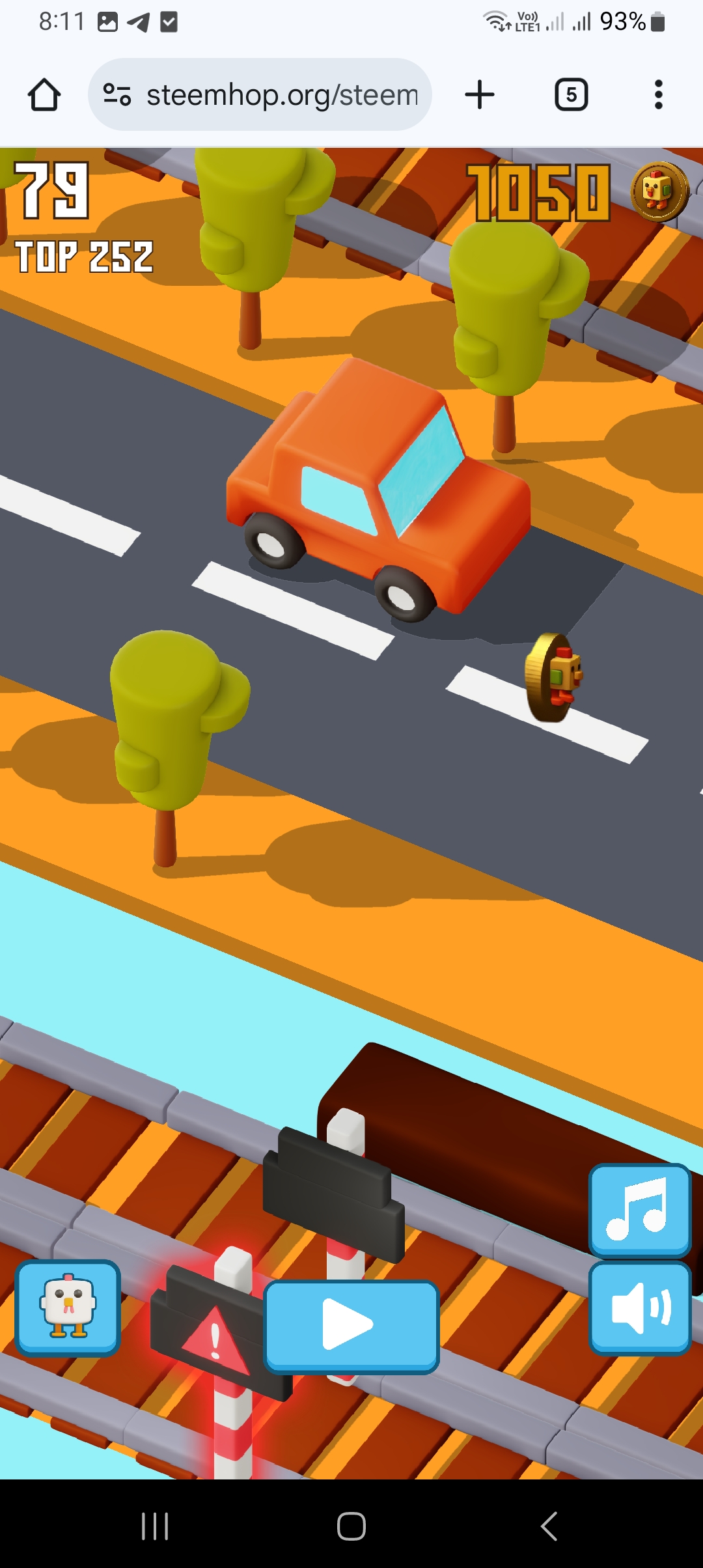Open the chicken character selection button

(x=68, y=1308)
